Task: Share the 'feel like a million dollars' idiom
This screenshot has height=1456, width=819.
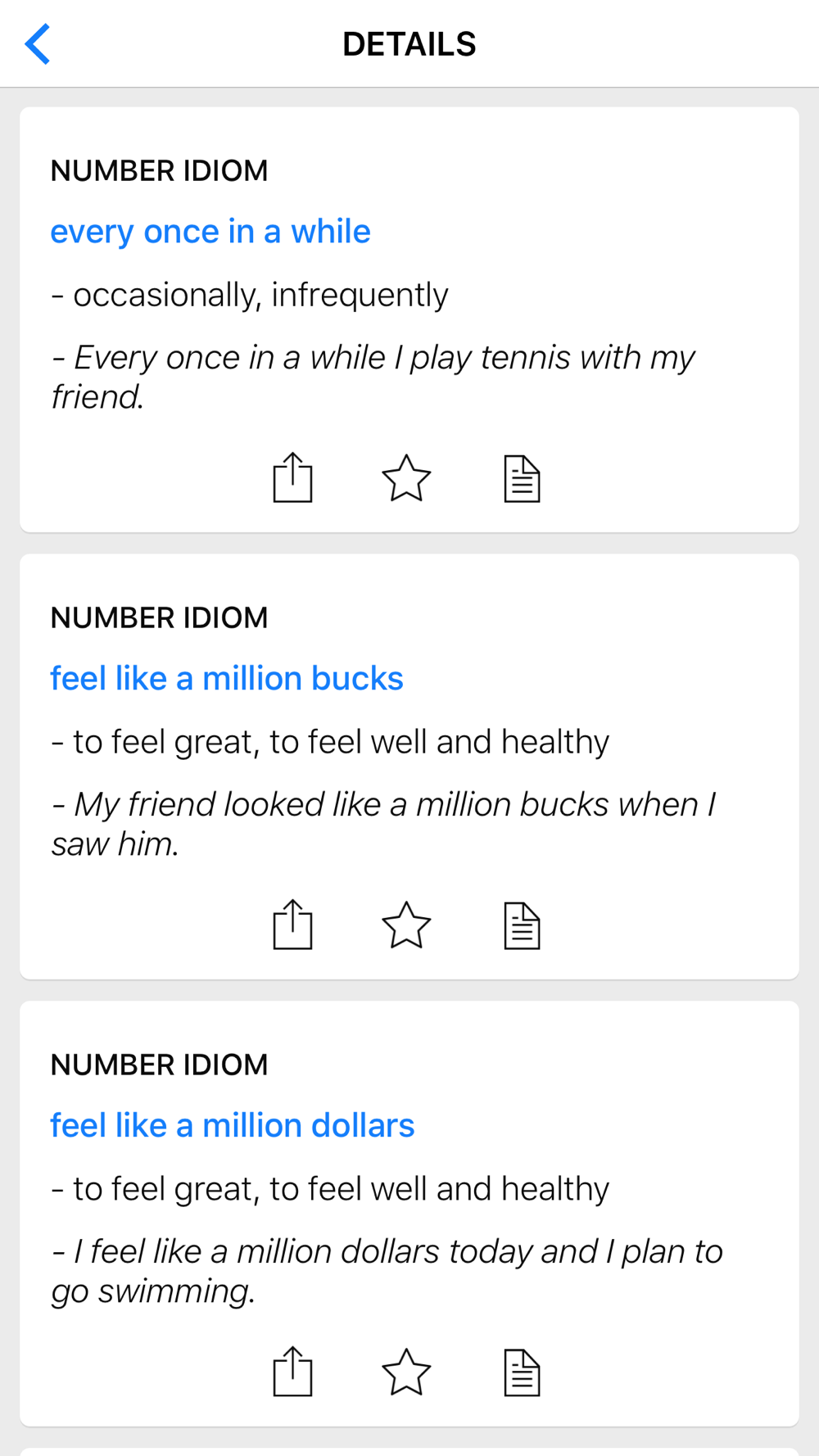Action: (x=292, y=1372)
